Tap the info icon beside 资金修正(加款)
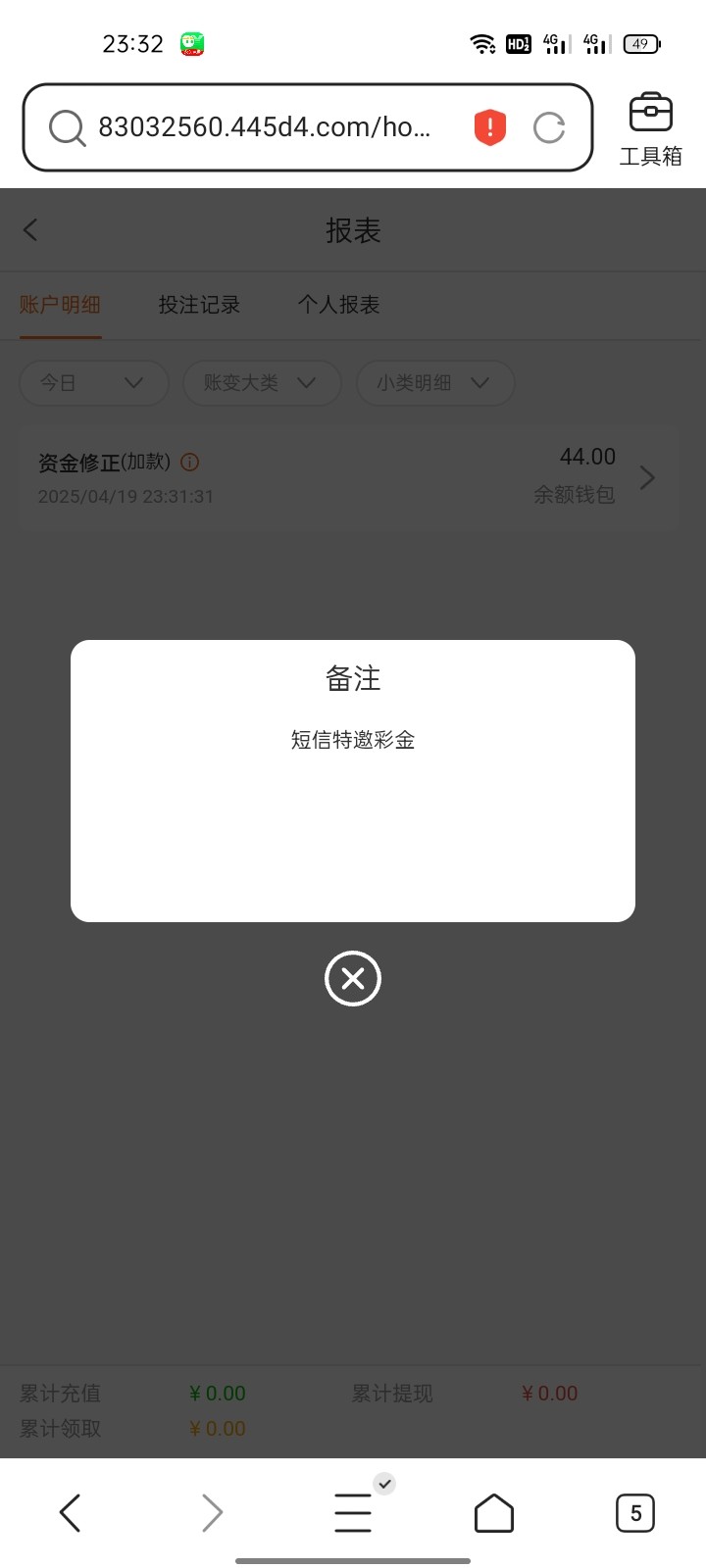This screenshot has height=1568, width=706. tap(190, 462)
